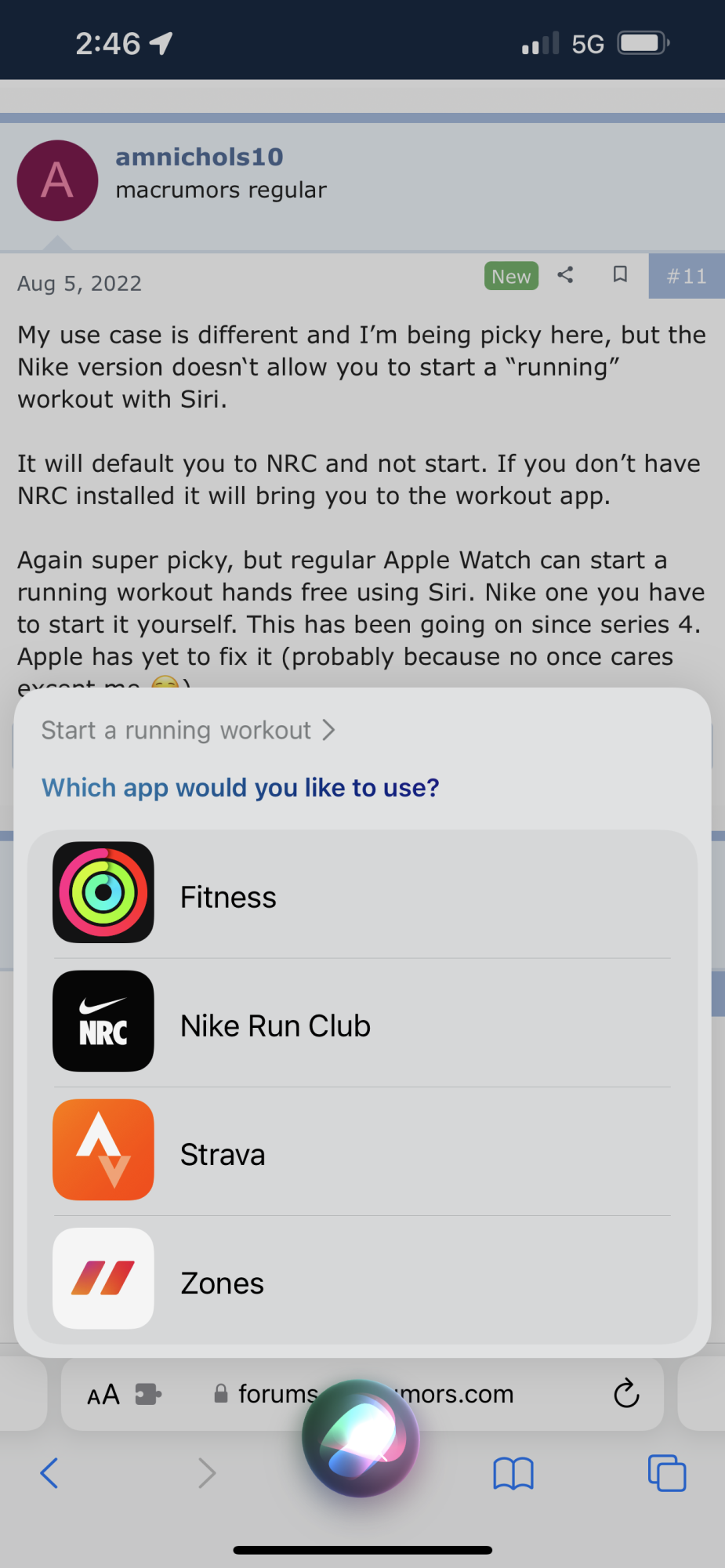Tap the Siri orb
Screen dimensions: 725x1568
(x=361, y=1439)
